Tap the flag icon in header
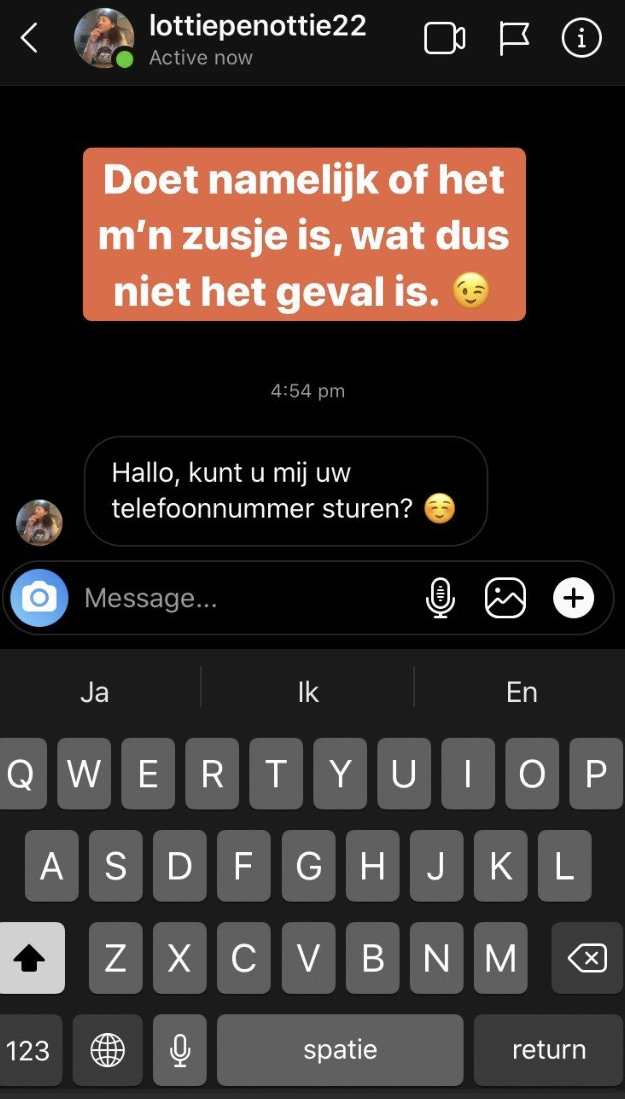 514,39
